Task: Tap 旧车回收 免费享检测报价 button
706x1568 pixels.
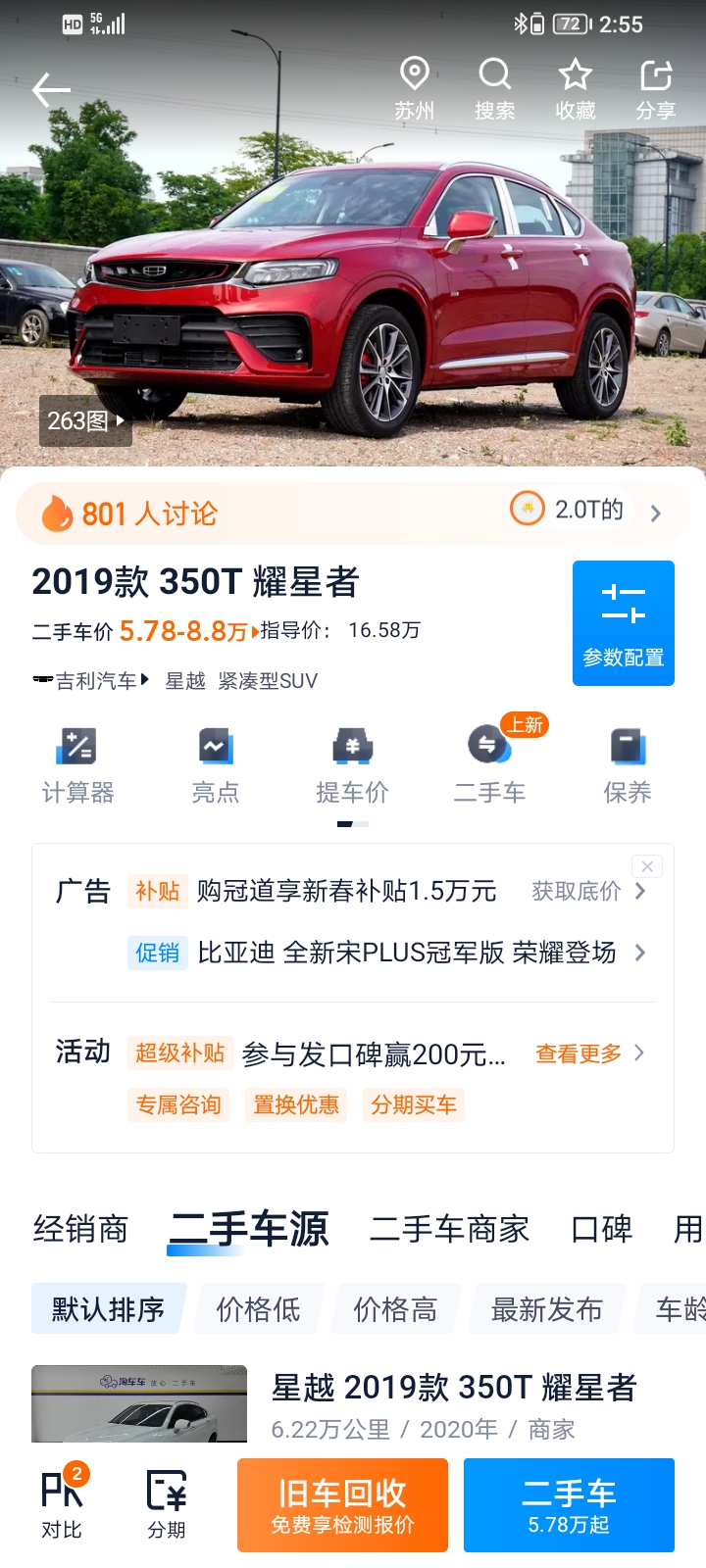Action: click(342, 1505)
